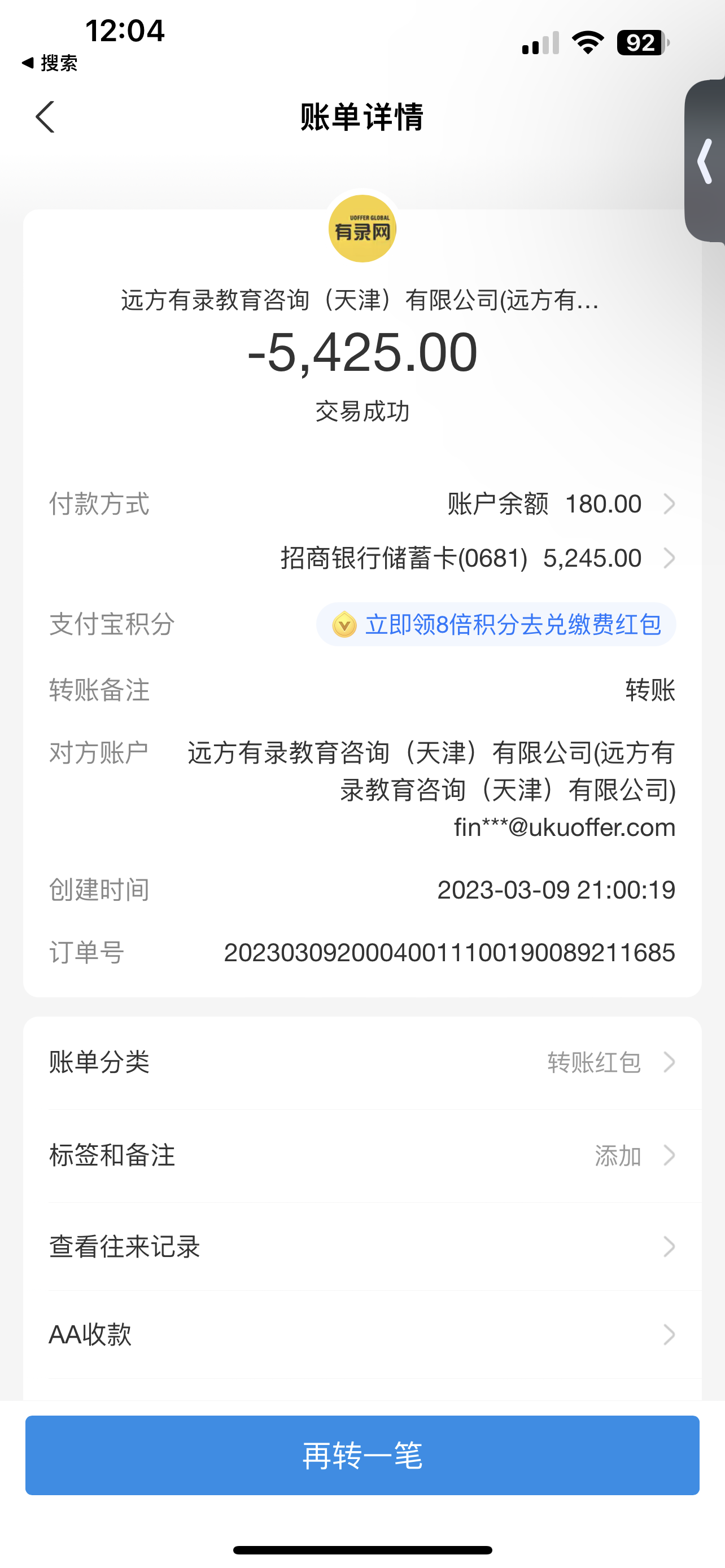The width and height of the screenshot is (725, 1568).
Task: Return to 搜索 via the status bar link
Action: [x=50, y=63]
